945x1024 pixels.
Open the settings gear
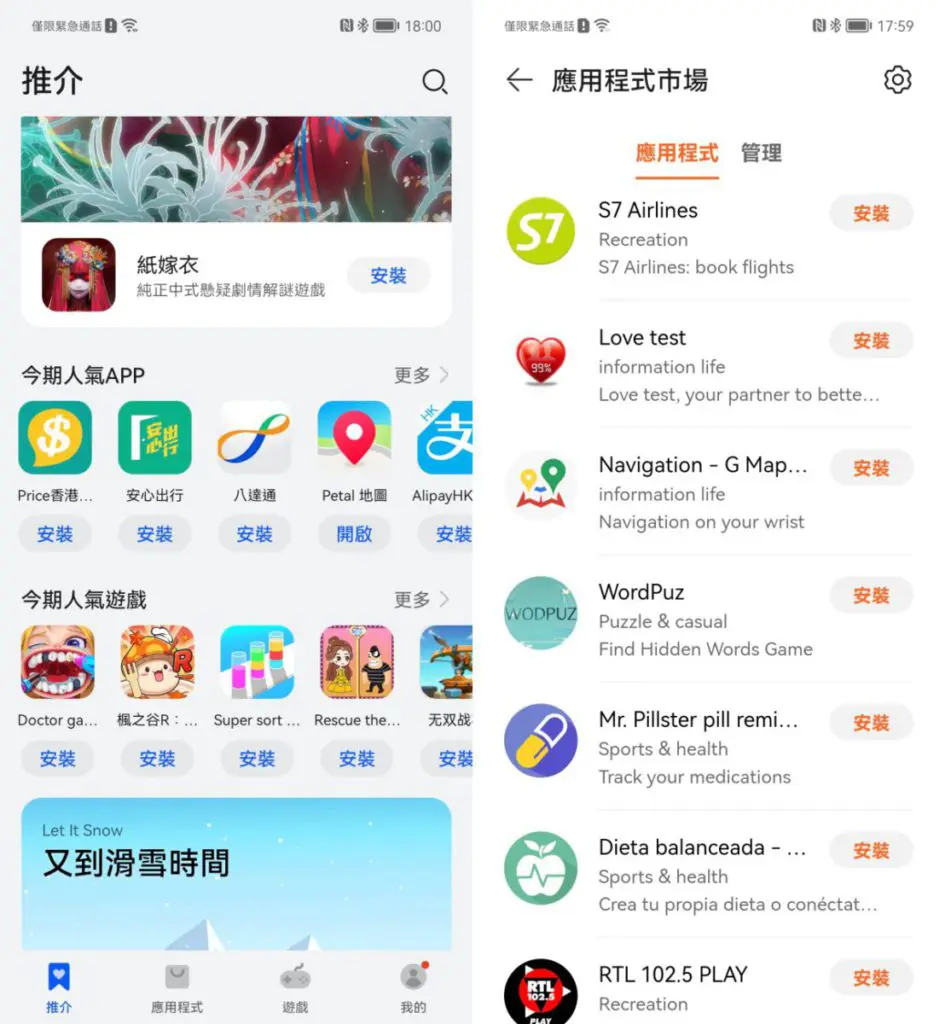[897, 80]
